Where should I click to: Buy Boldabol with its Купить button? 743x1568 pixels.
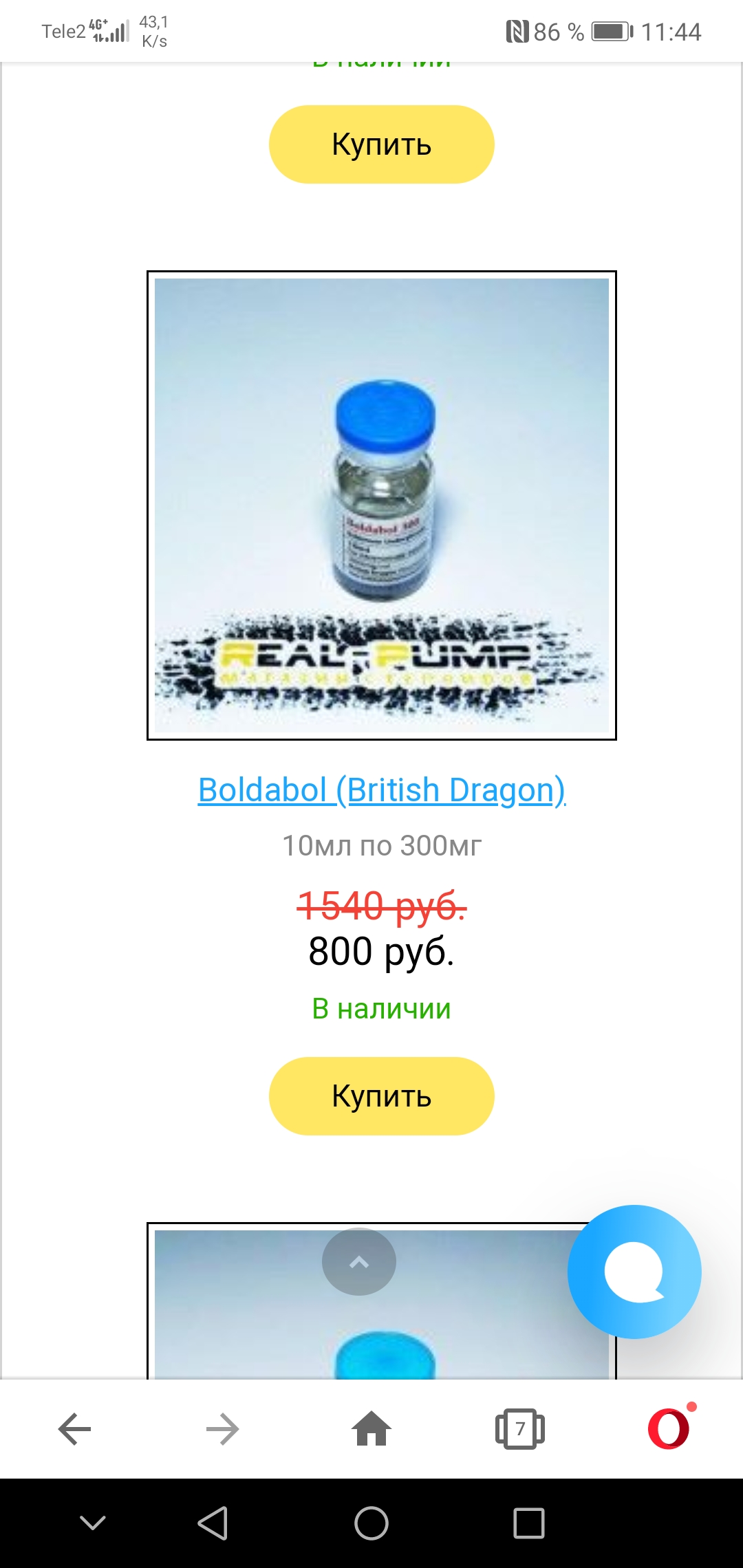pyautogui.click(x=381, y=1096)
